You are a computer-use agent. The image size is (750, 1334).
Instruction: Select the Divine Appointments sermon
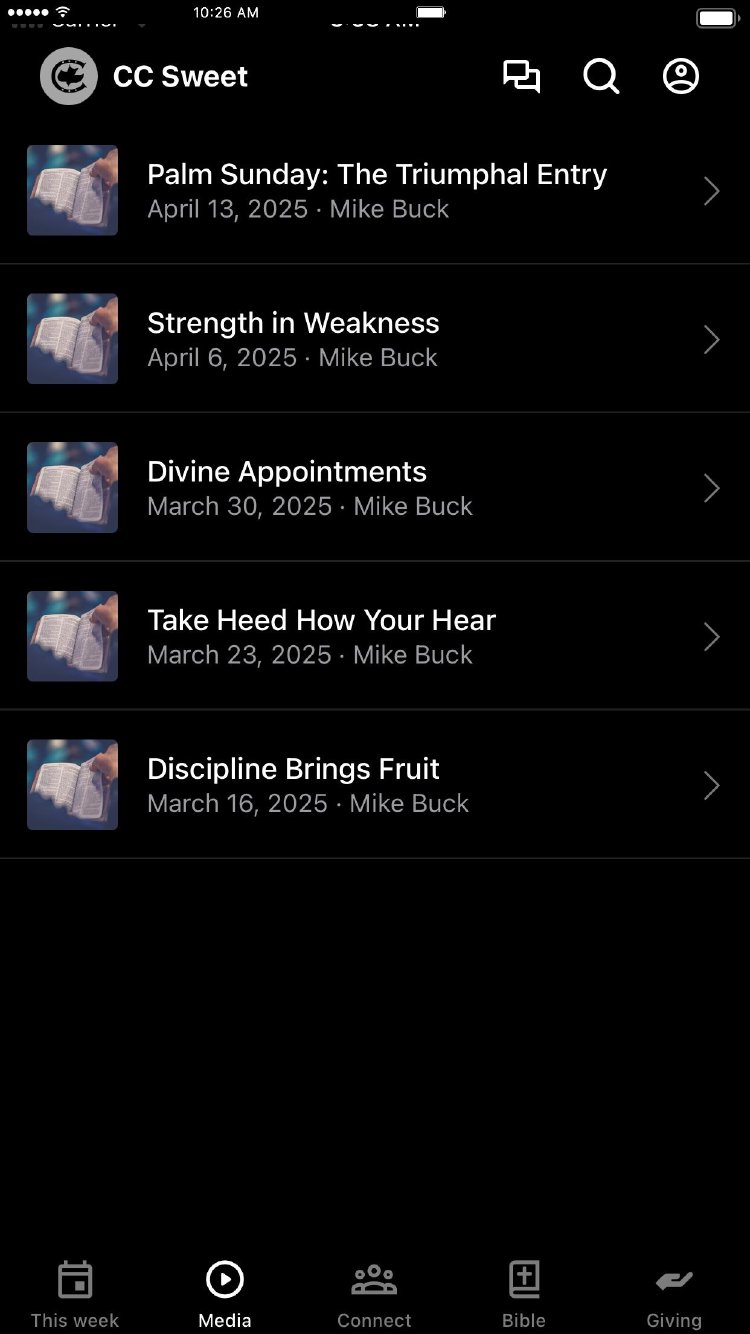(x=375, y=488)
